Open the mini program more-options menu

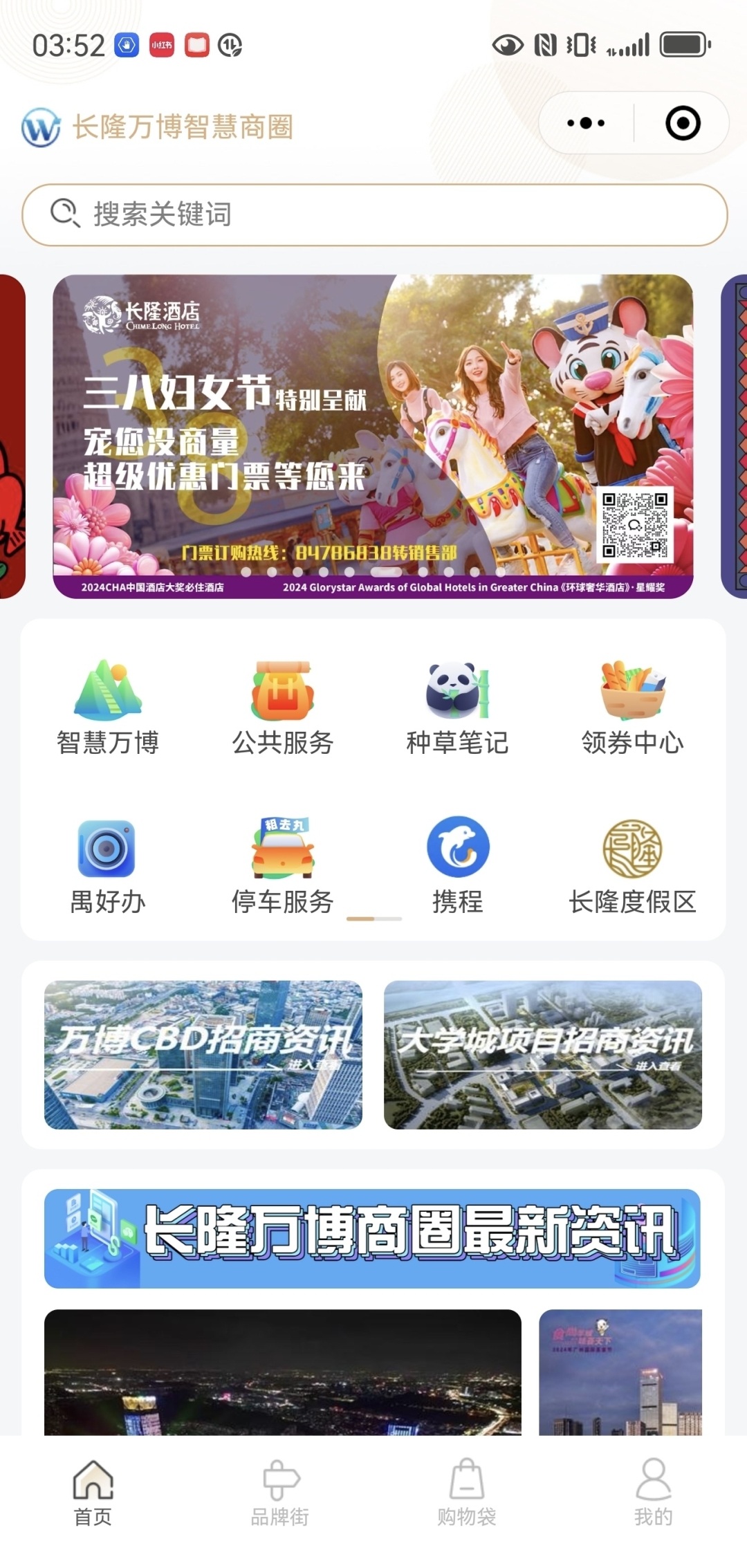click(586, 124)
